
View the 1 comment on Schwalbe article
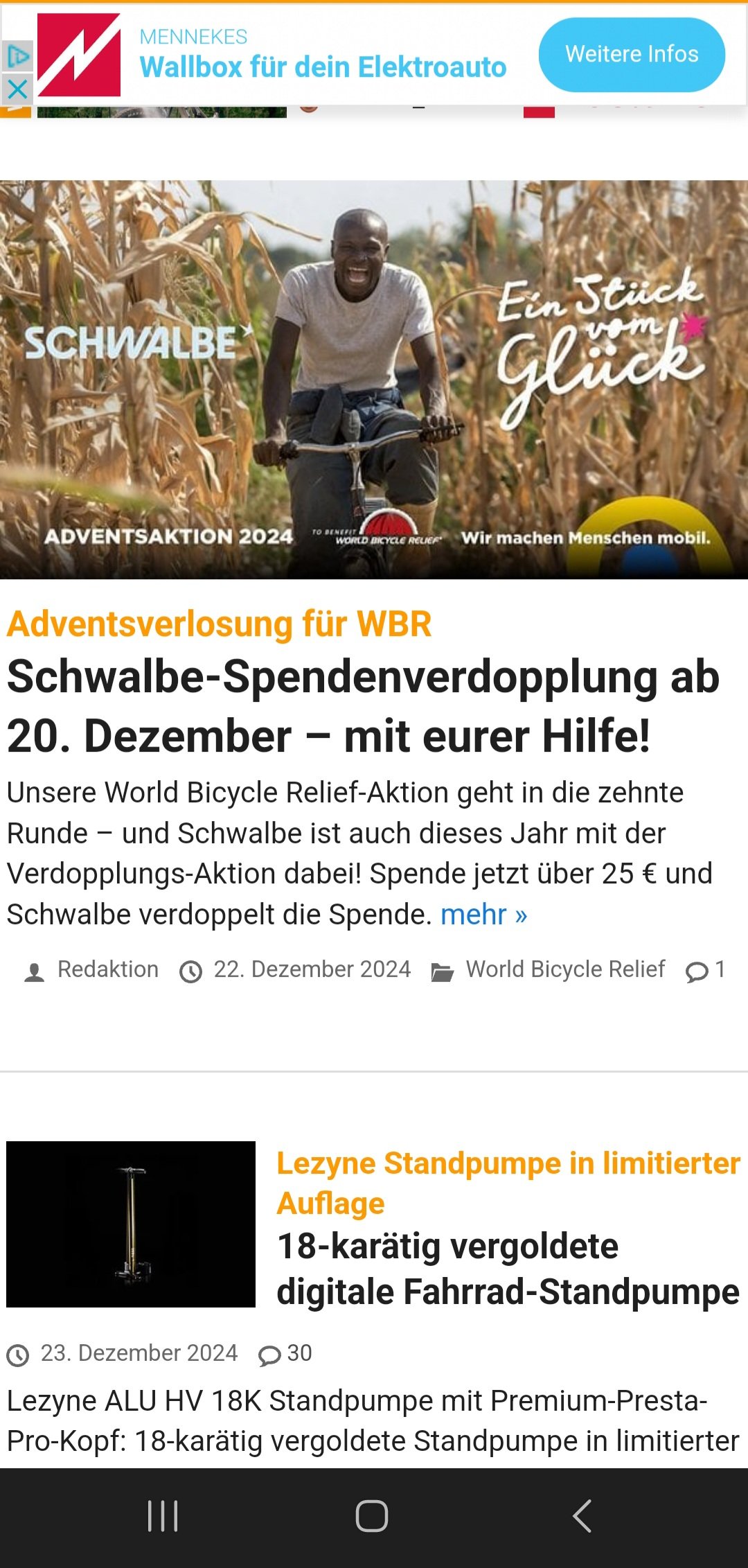pyautogui.click(x=706, y=970)
